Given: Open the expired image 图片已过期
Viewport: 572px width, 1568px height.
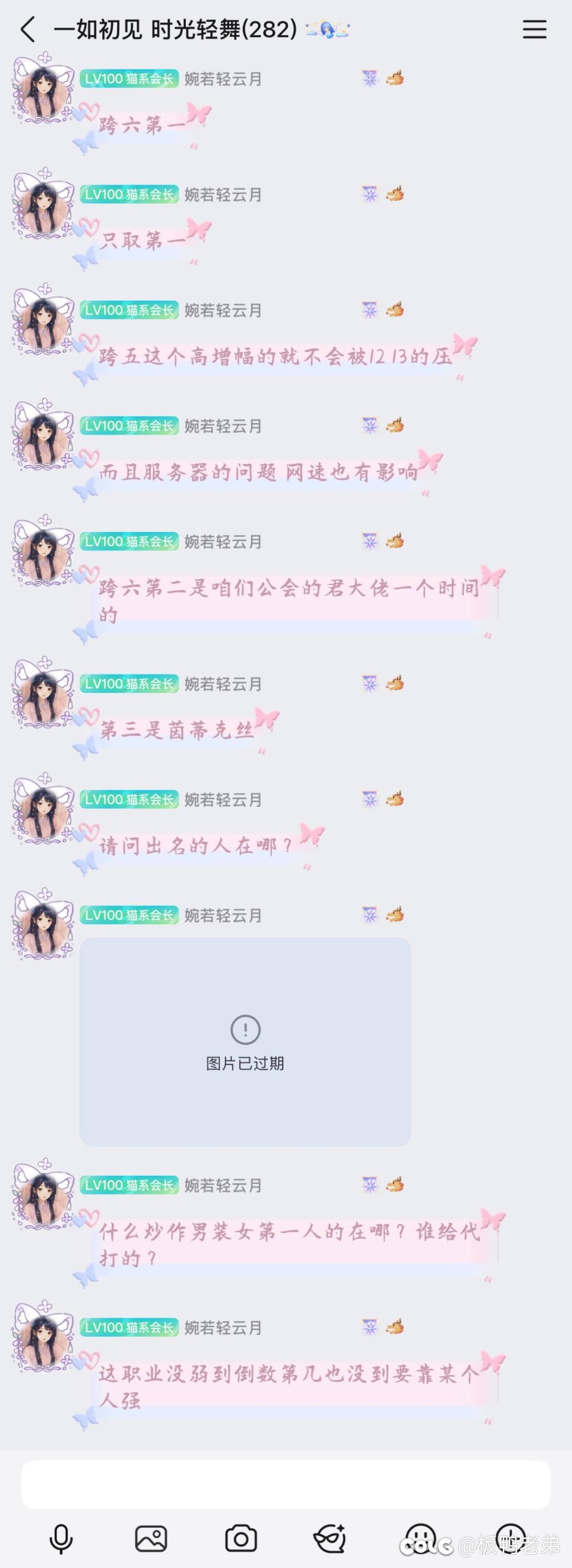Looking at the screenshot, I should pyautogui.click(x=245, y=1041).
